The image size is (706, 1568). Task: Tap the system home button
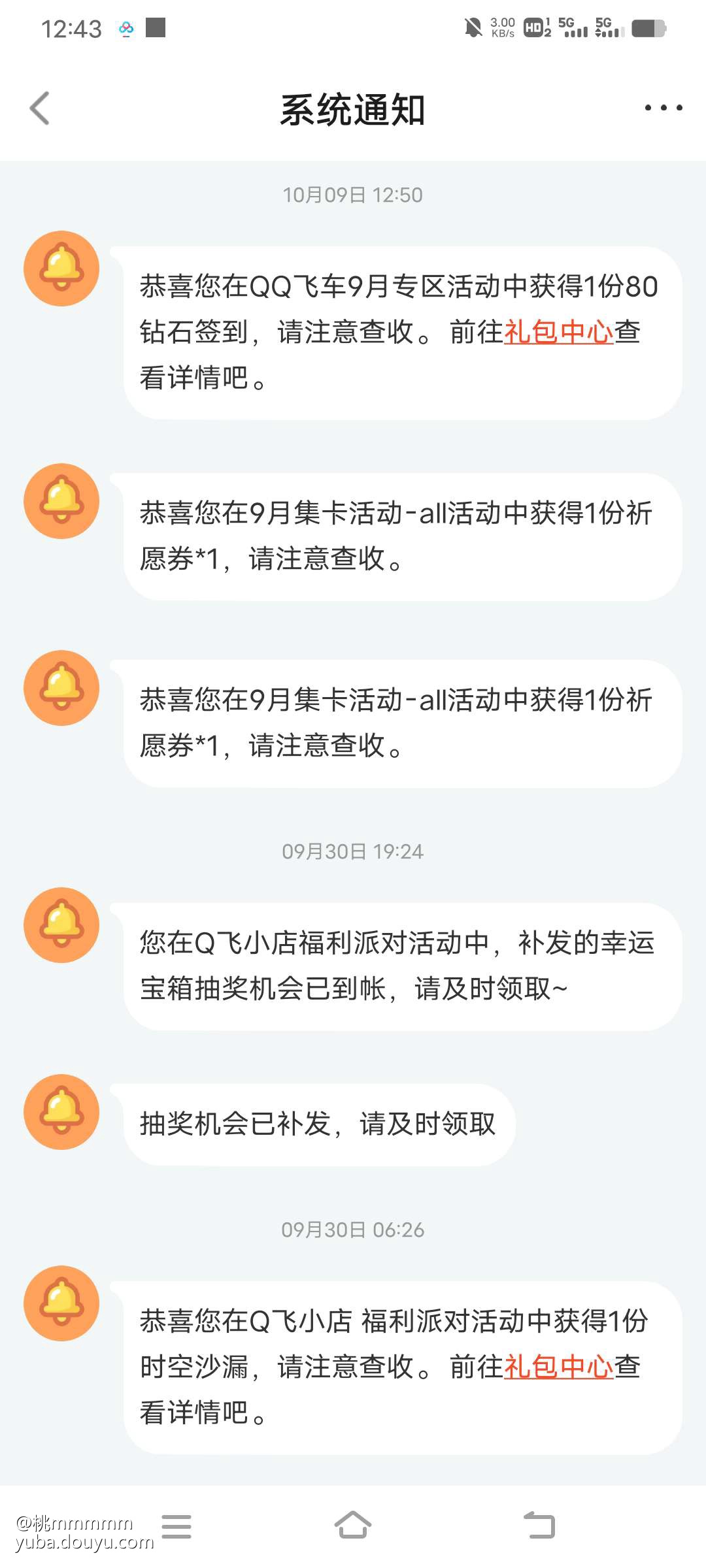pyautogui.click(x=353, y=1526)
